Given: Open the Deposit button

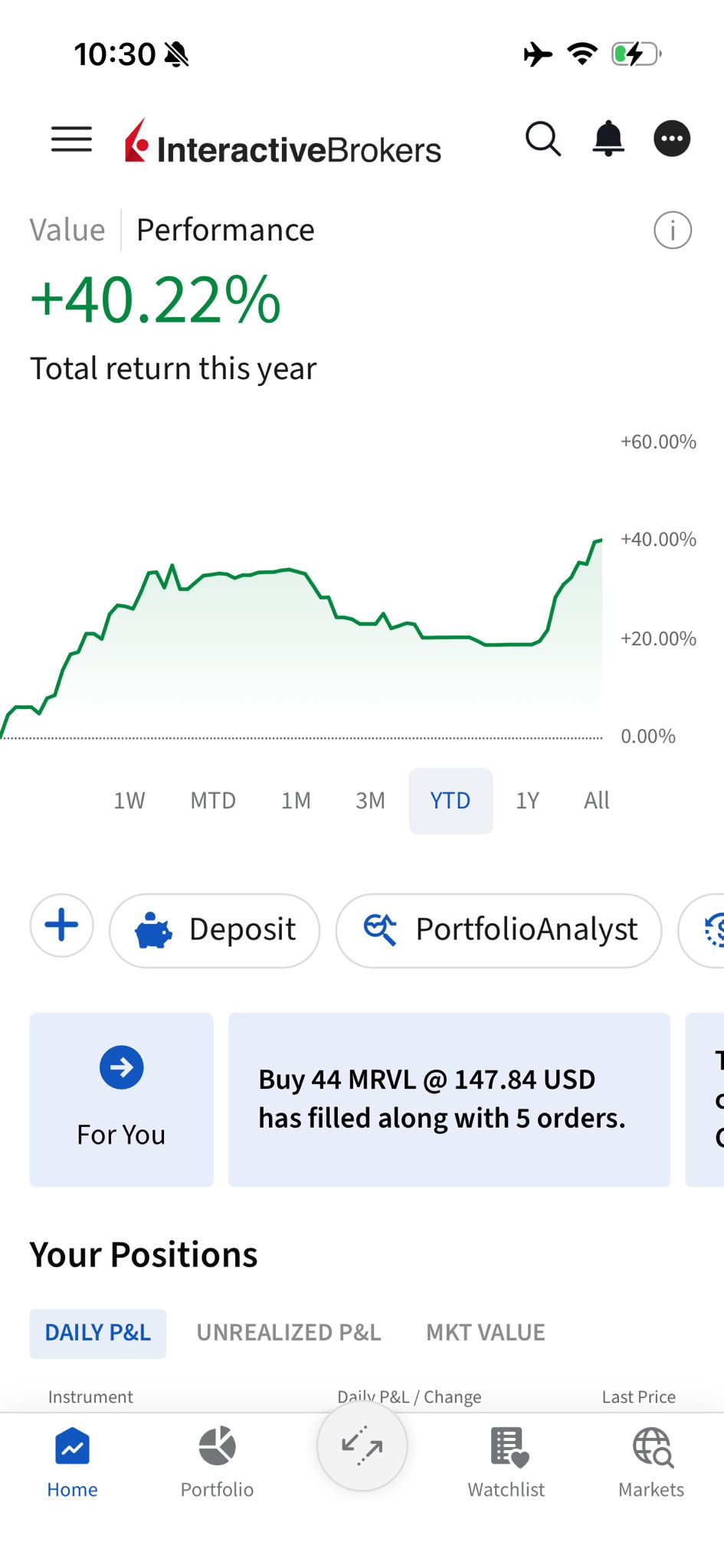Looking at the screenshot, I should (214, 929).
